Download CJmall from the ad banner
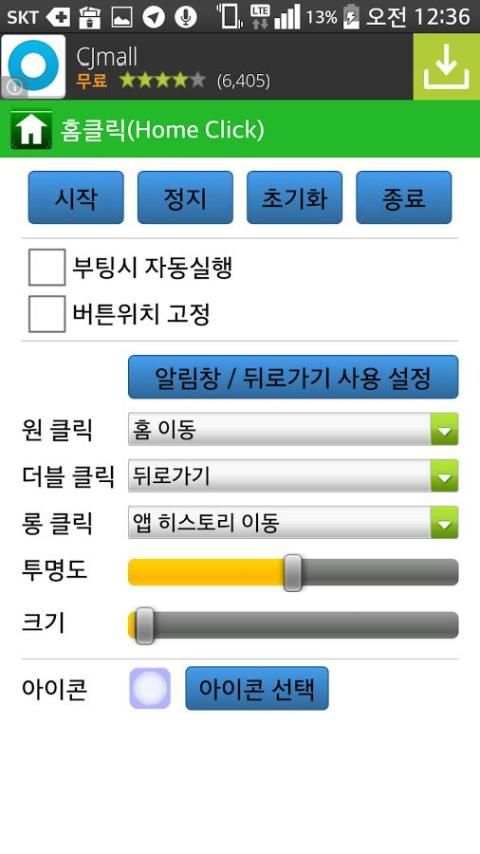 (x=446, y=66)
